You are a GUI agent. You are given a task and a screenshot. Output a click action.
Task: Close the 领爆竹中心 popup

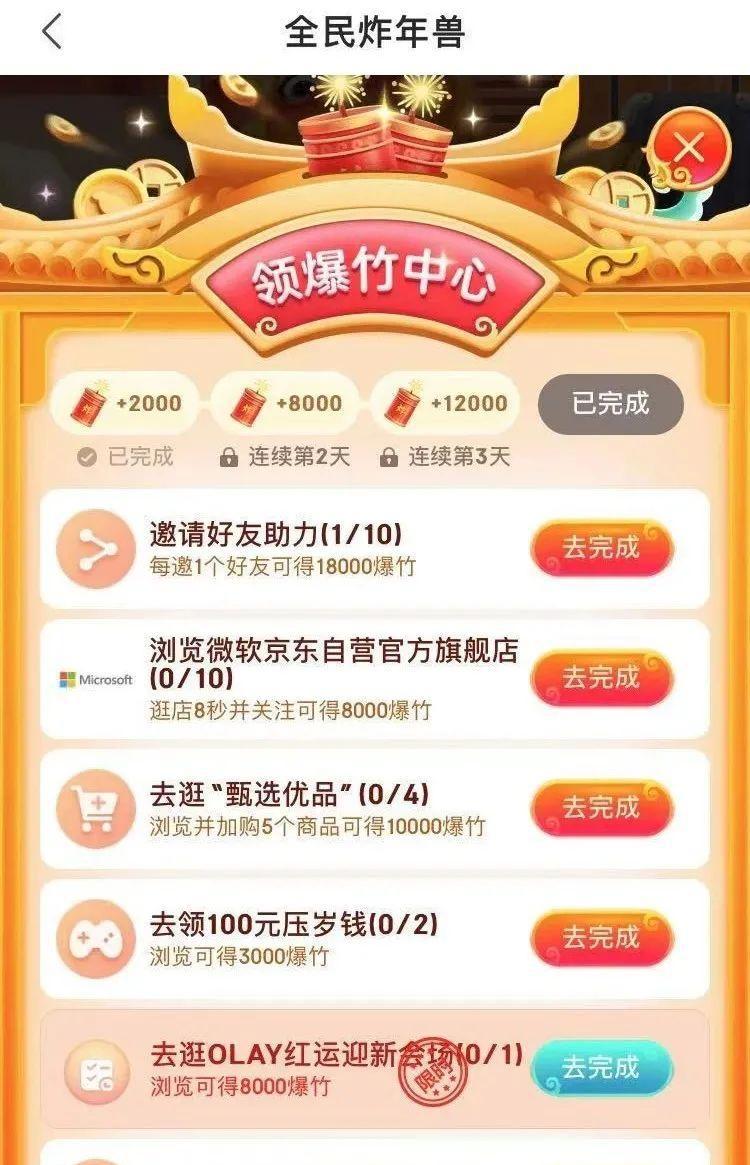(688, 150)
